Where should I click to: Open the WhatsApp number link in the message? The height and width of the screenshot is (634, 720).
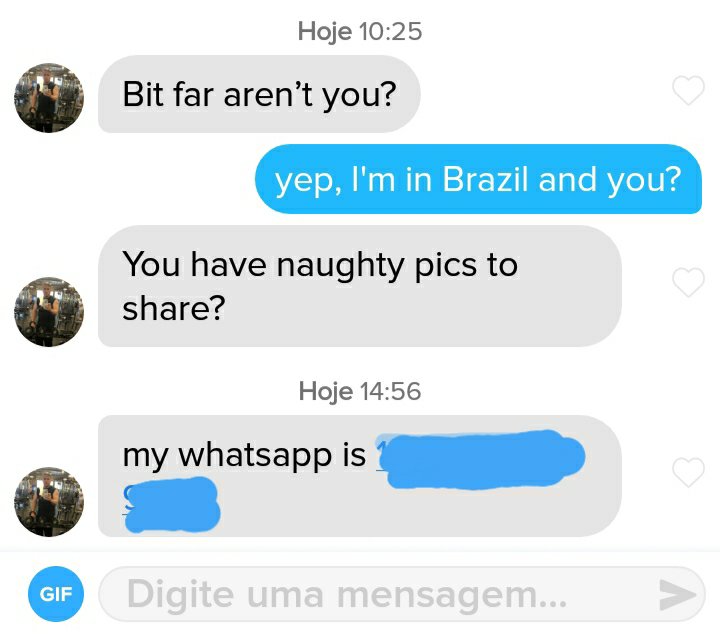[x=480, y=460]
